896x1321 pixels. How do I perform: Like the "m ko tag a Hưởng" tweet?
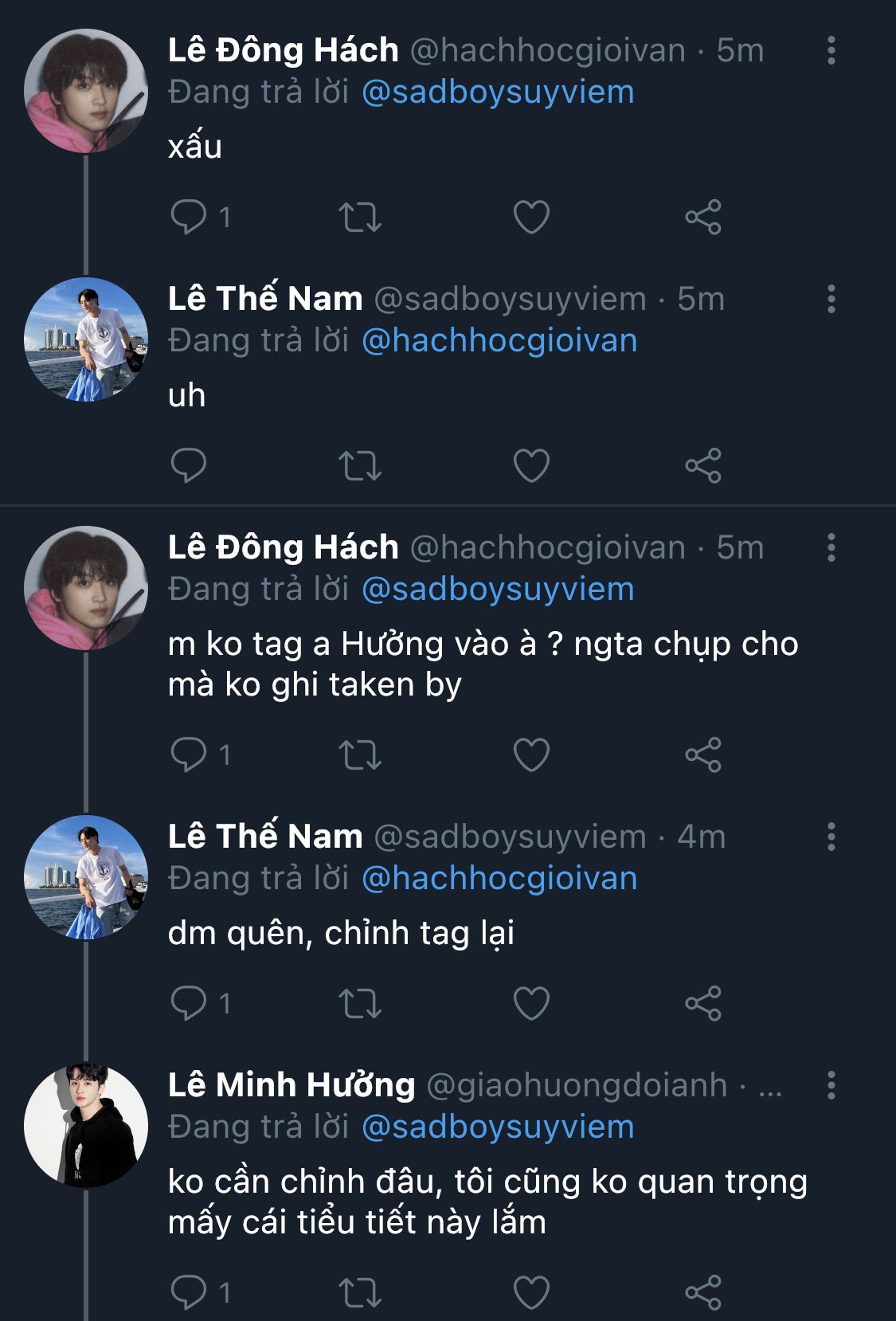click(x=531, y=755)
